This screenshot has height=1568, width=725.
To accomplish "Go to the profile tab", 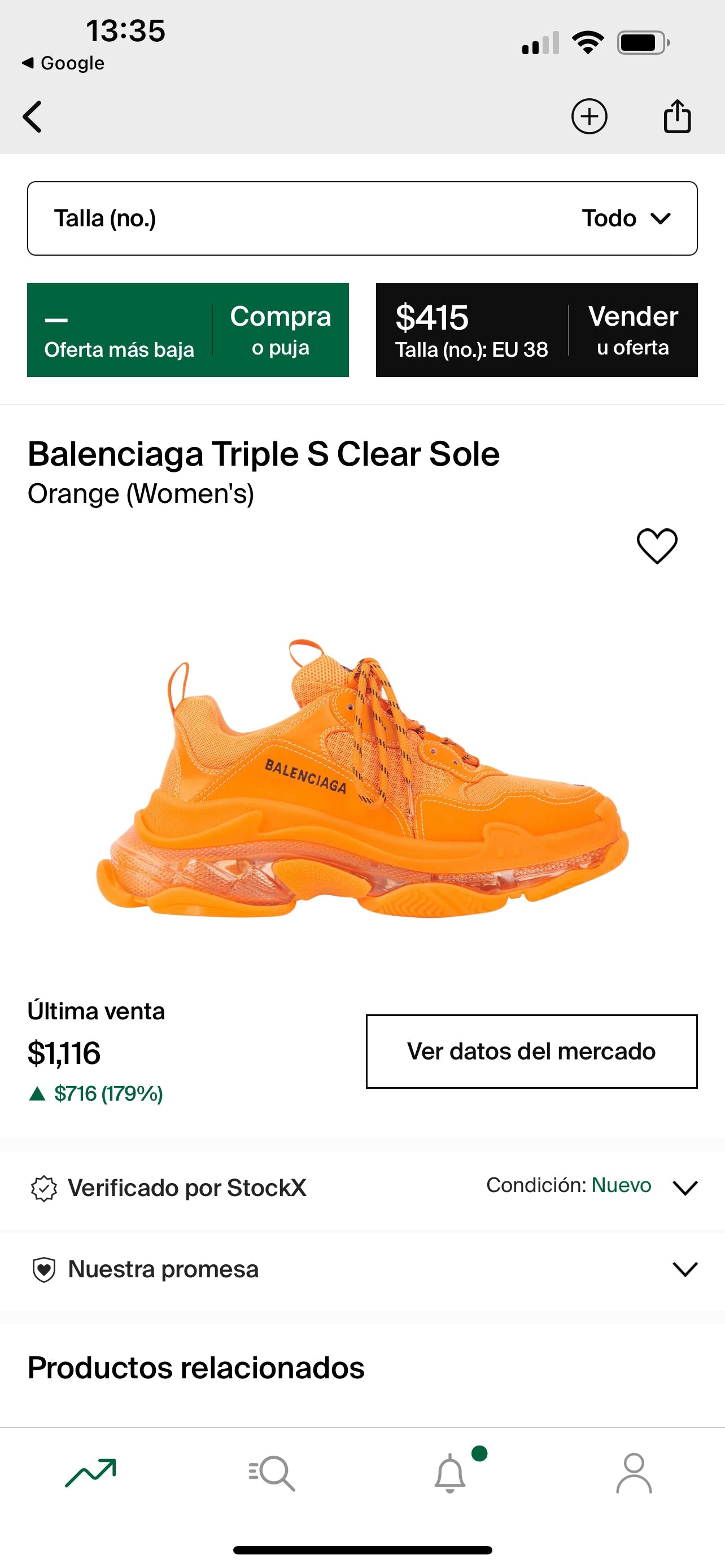I will 634,1473.
